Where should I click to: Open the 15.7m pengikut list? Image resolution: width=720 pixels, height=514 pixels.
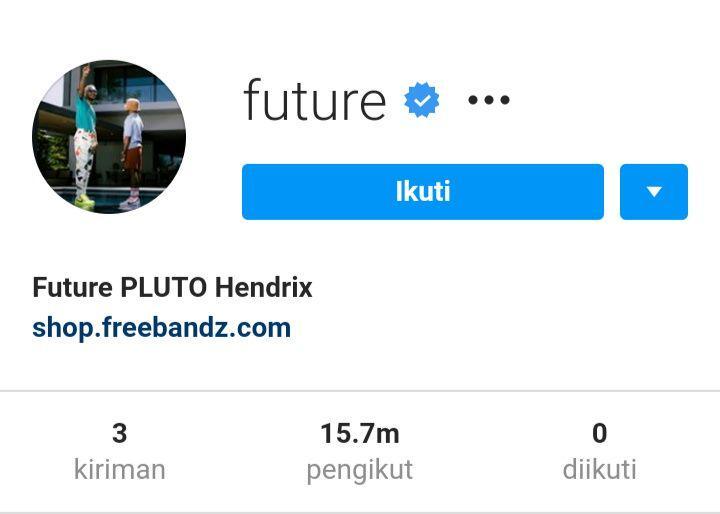359,451
